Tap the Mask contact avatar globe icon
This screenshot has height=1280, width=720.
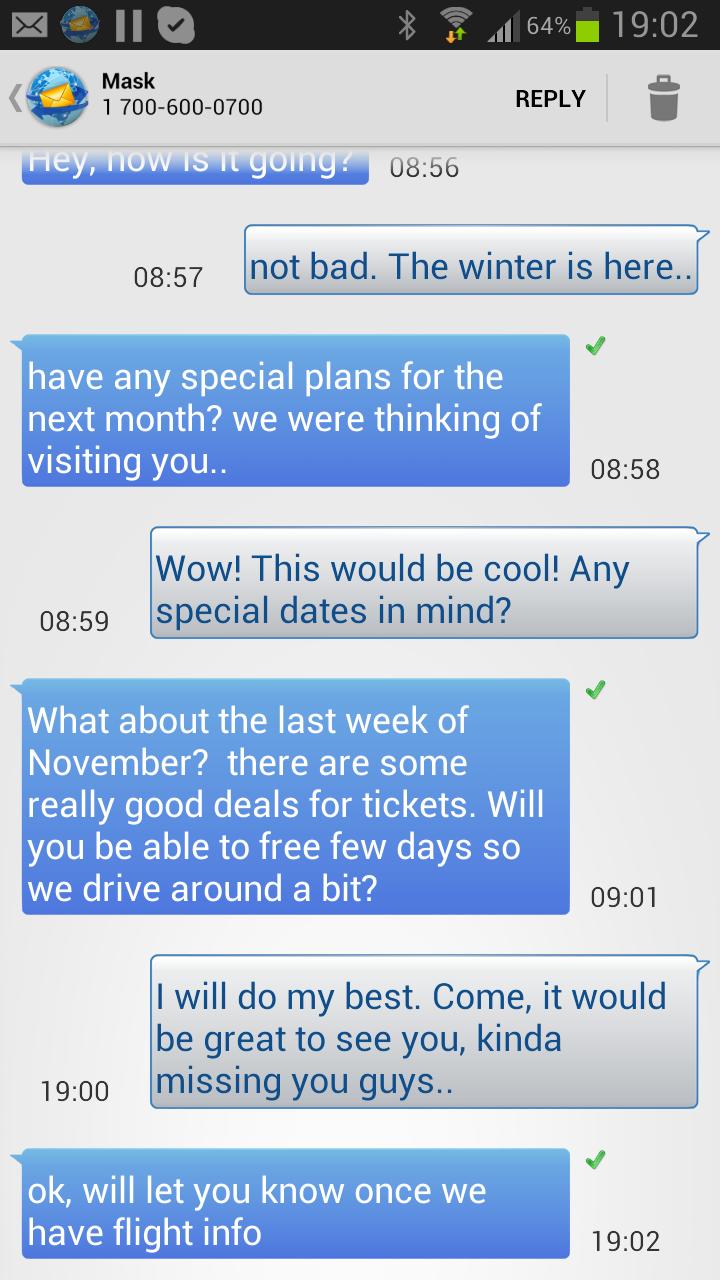pyautogui.click(x=57, y=98)
